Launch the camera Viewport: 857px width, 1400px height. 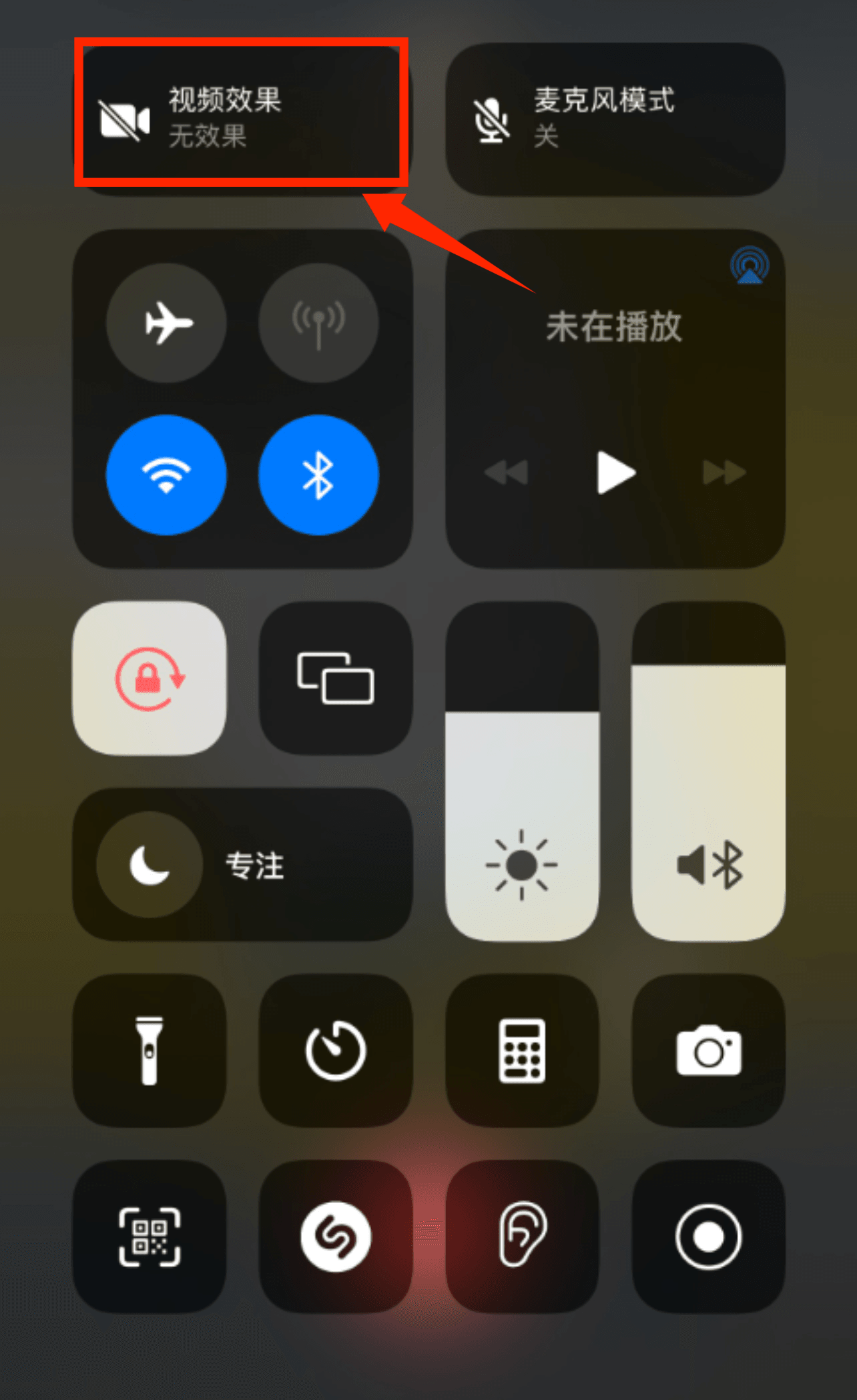point(708,1050)
